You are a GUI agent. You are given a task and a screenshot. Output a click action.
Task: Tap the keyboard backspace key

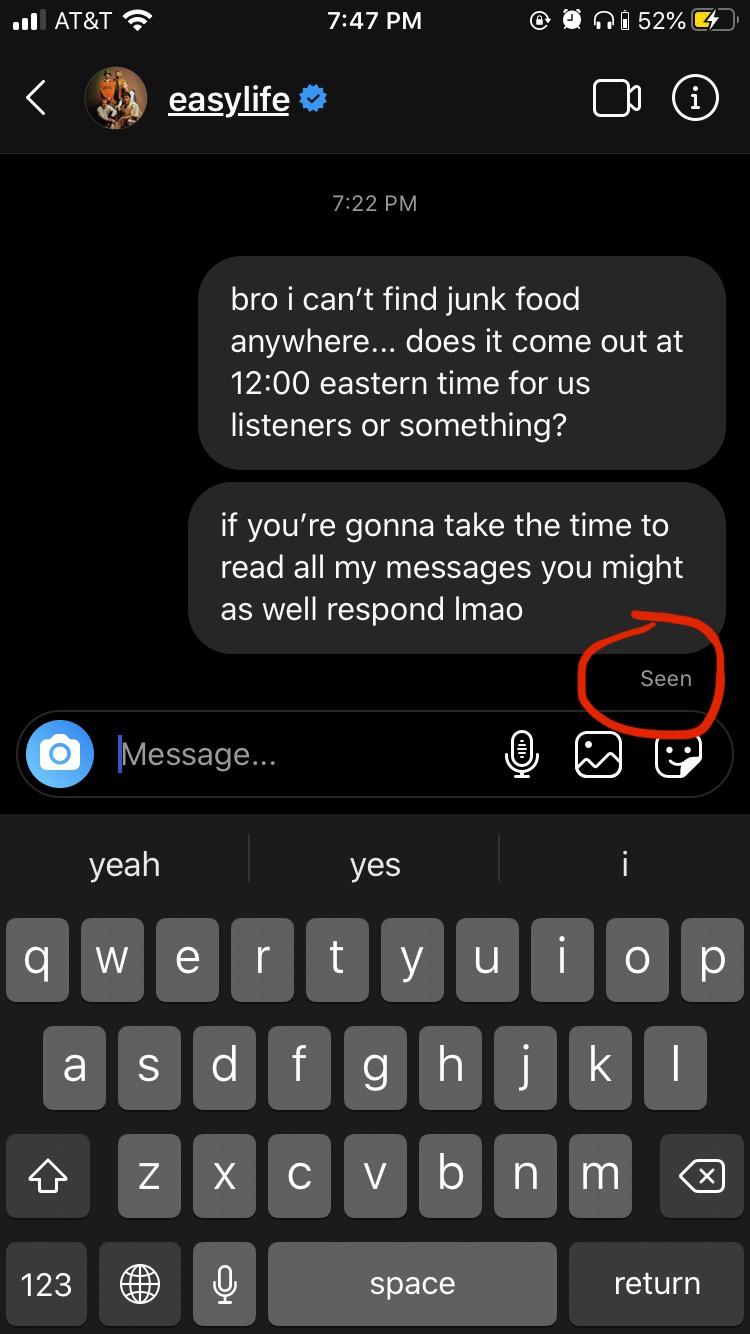702,1177
